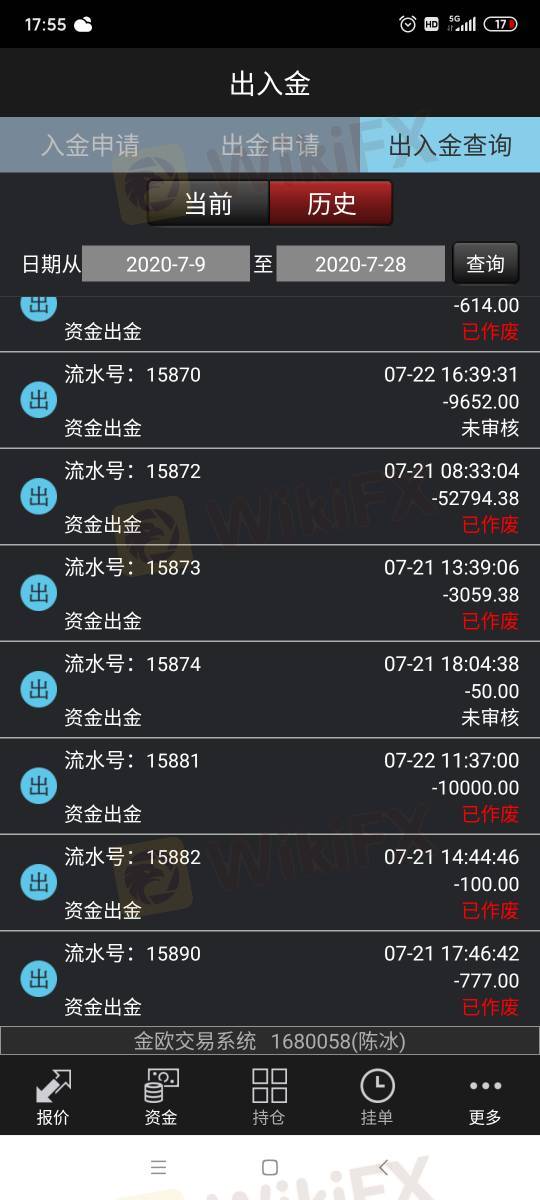This screenshot has width=540, height=1200.
Task: View details of record 15873
Action: coord(270,594)
